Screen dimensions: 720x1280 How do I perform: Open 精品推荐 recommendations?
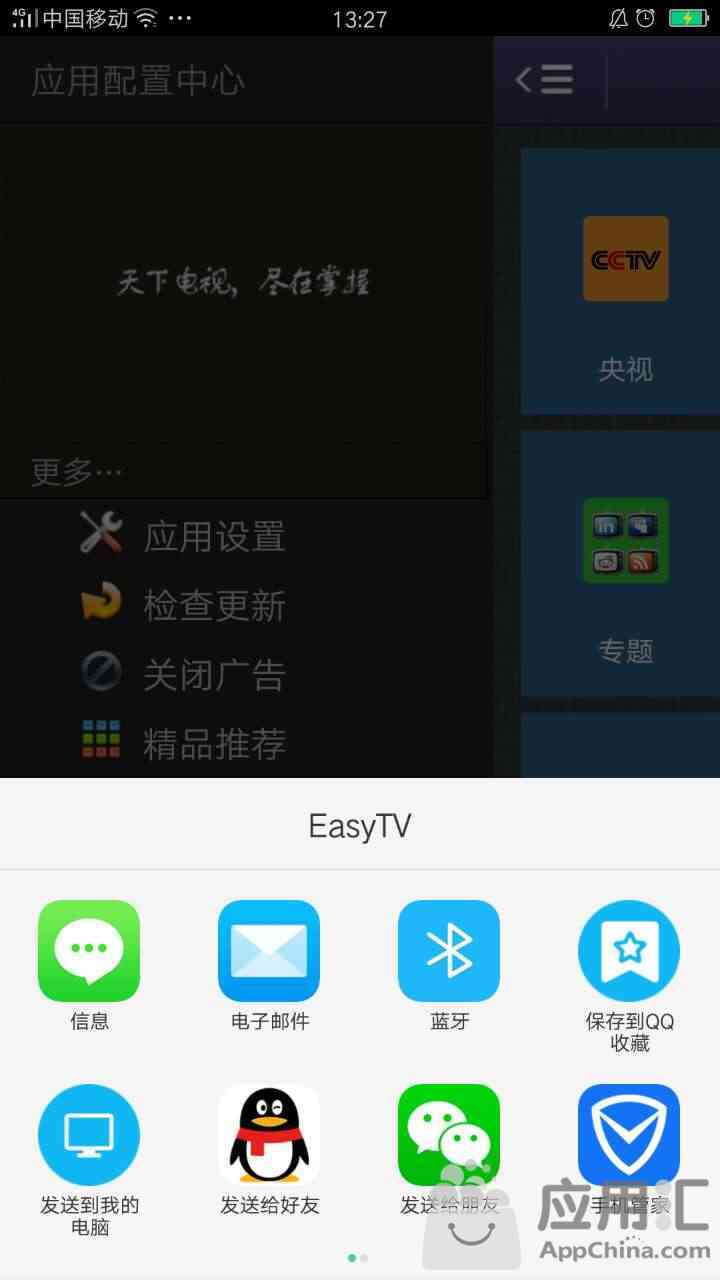coord(183,743)
